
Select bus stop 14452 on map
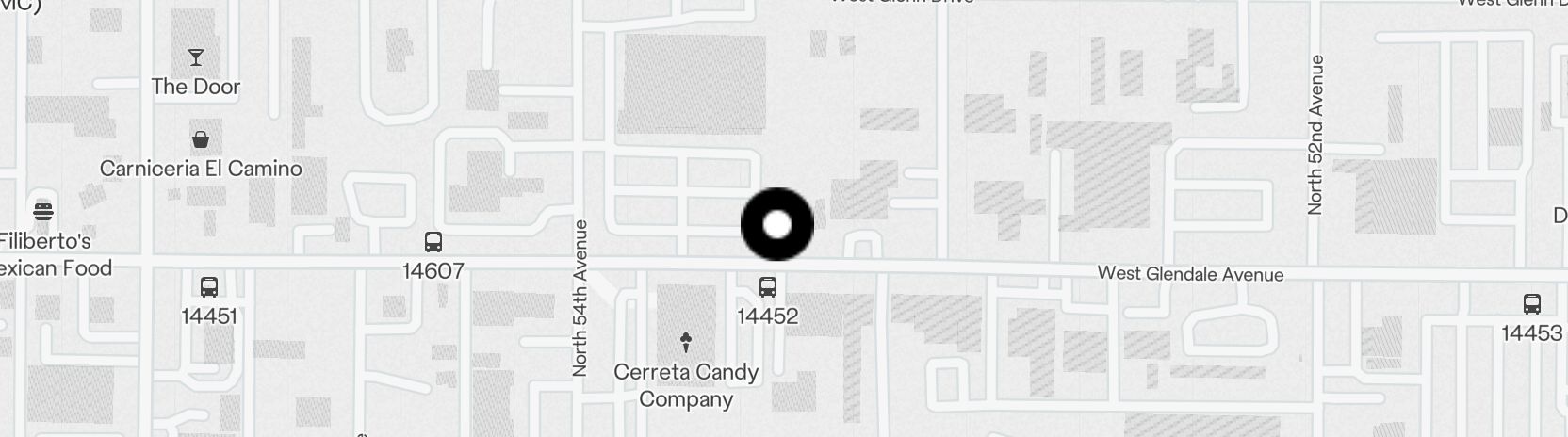768,287
